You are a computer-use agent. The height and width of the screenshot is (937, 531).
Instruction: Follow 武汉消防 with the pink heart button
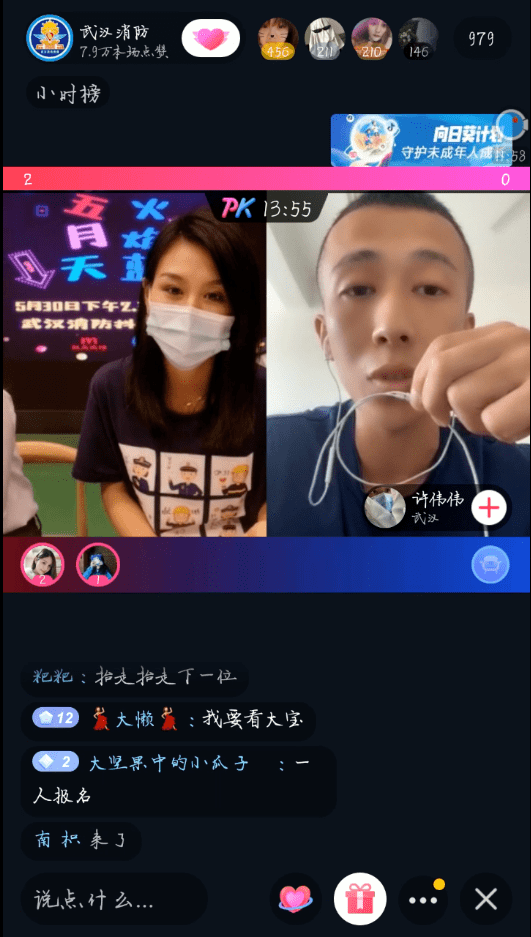(x=211, y=38)
